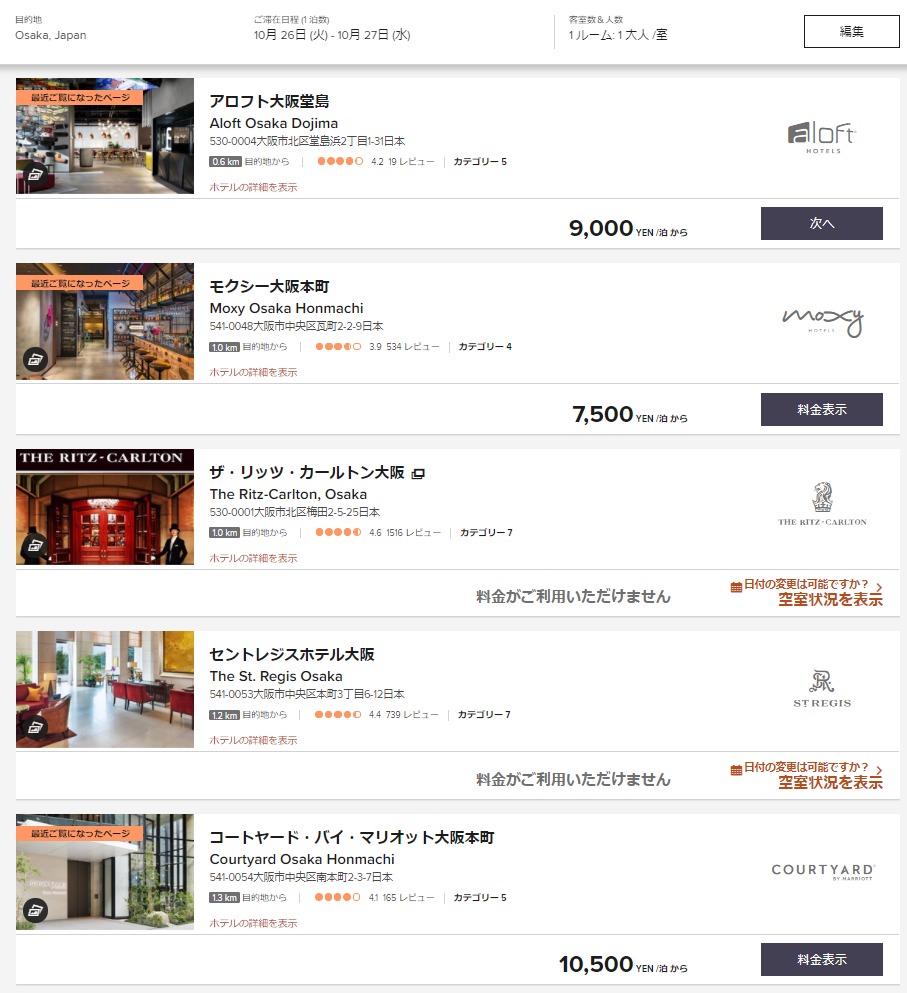
Task: View hotel details for Courtyard Osaka Honmachi
Action: [253, 923]
